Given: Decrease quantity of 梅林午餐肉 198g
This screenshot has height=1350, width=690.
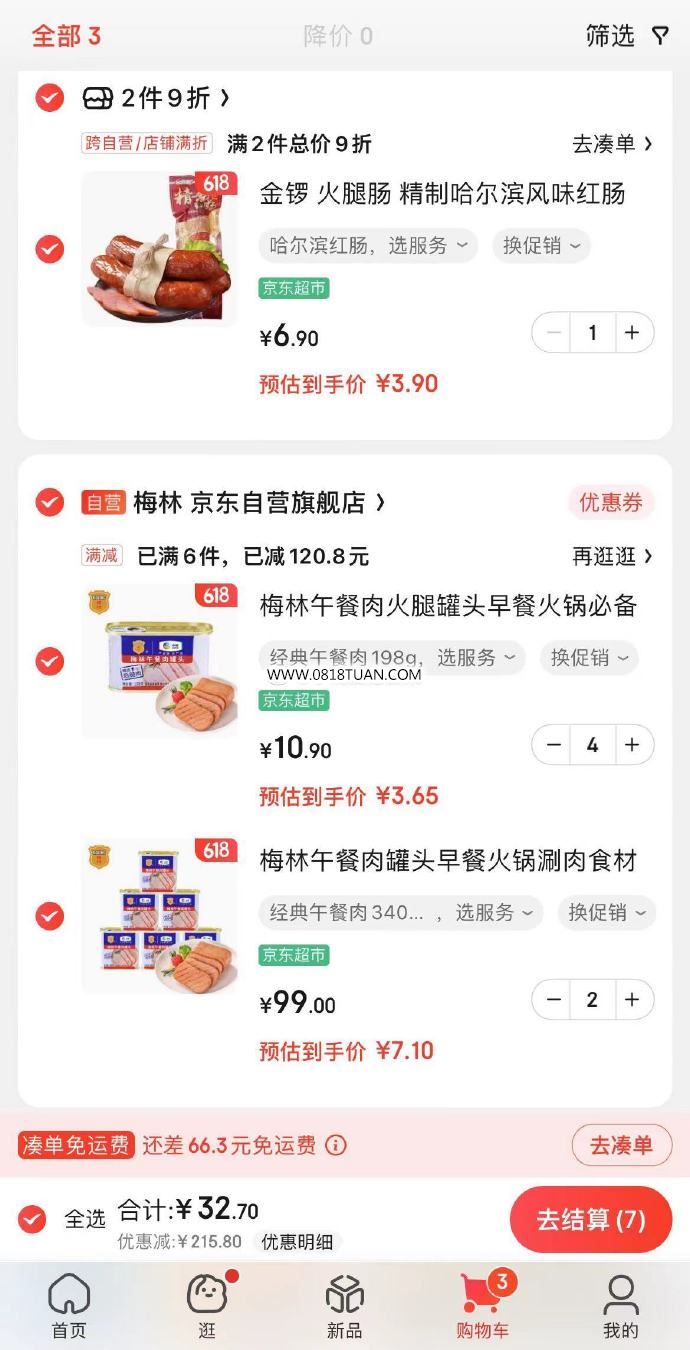Looking at the screenshot, I should click(553, 745).
